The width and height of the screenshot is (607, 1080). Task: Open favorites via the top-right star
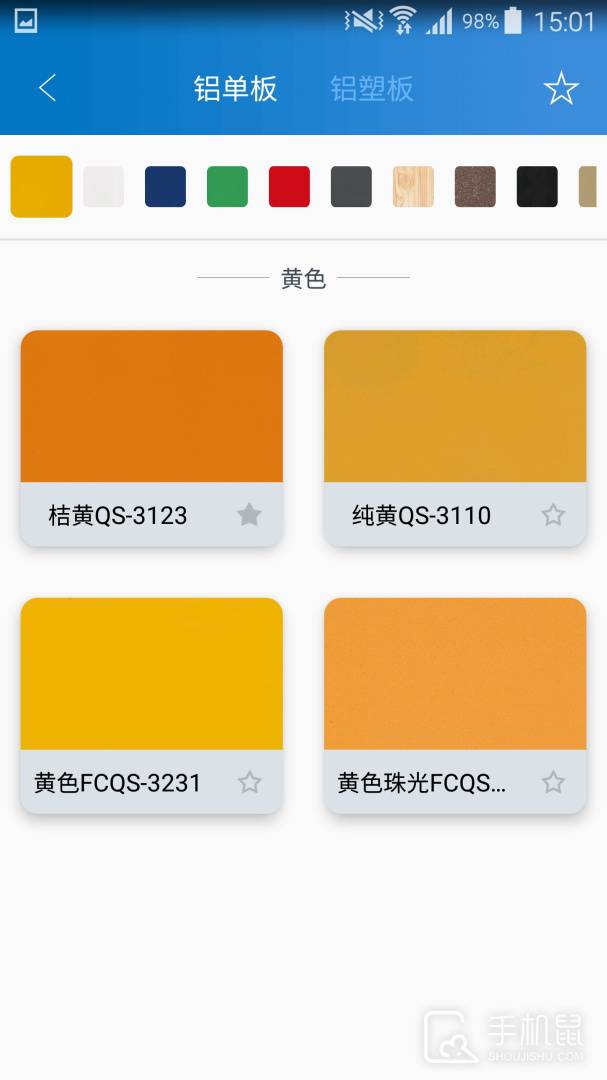pyautogui.click(x=560, y=89)
